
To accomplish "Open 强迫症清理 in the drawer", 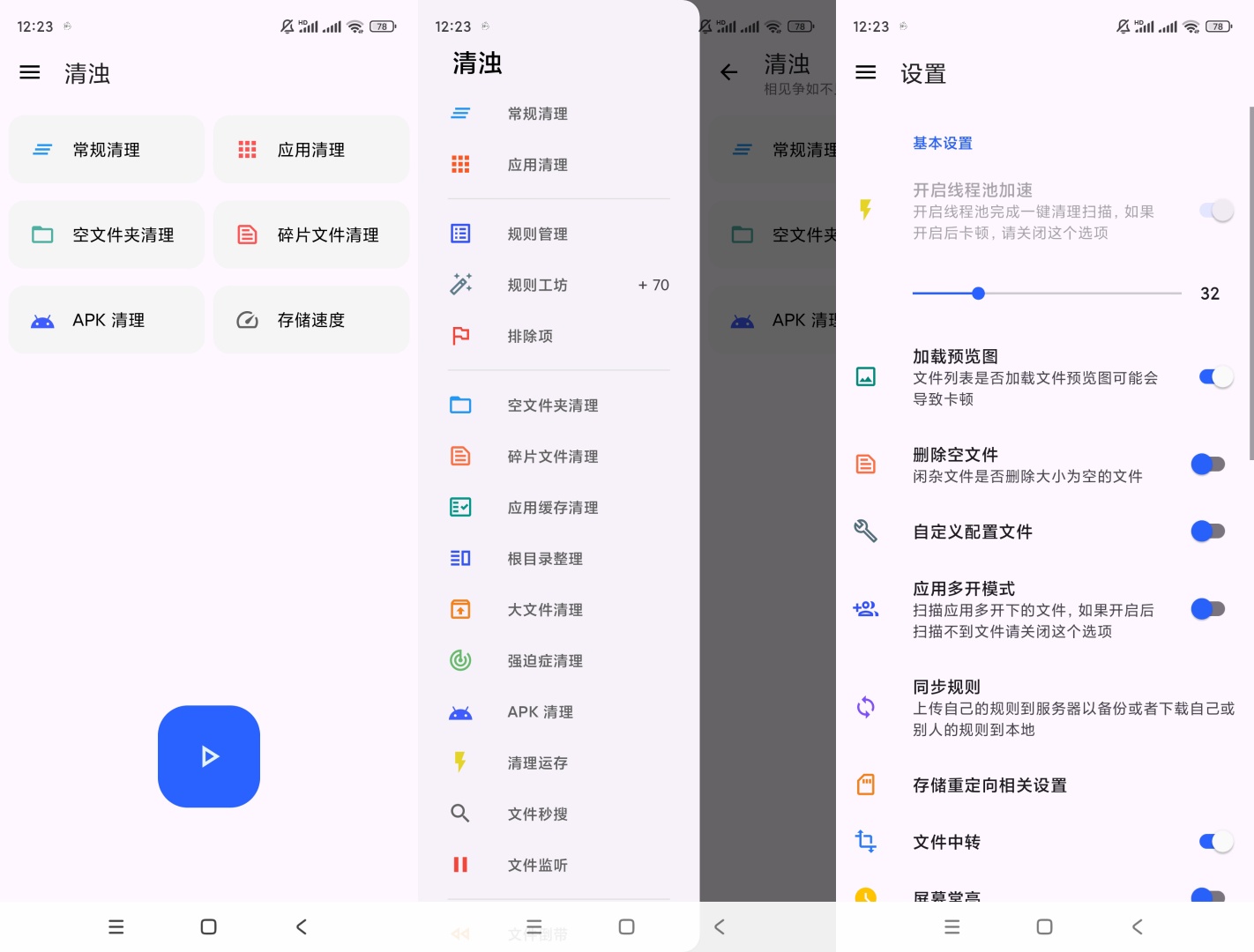I will coord(544,661).
